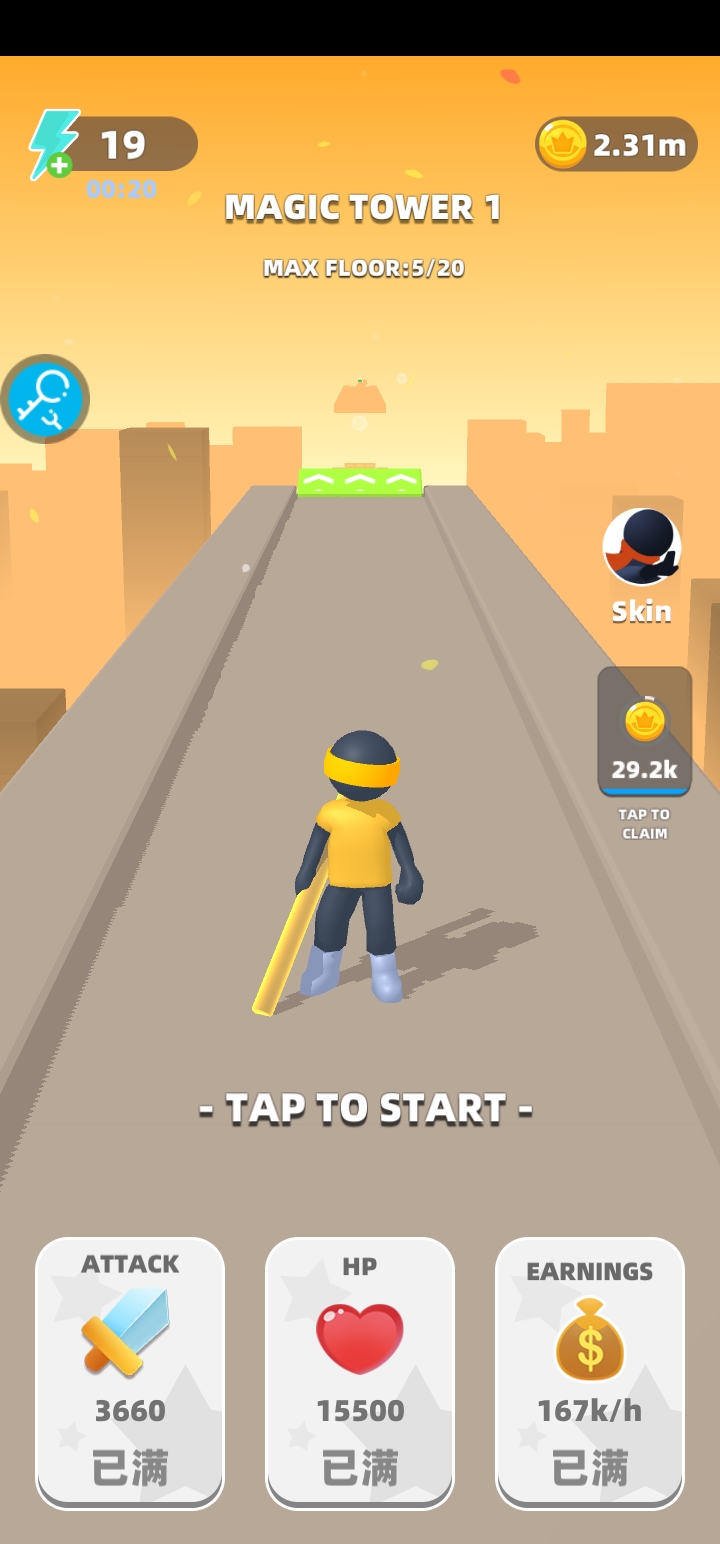720x1544 pixels.
Task: Select the HP upgrade card
Action: (x=360, y=1372)
